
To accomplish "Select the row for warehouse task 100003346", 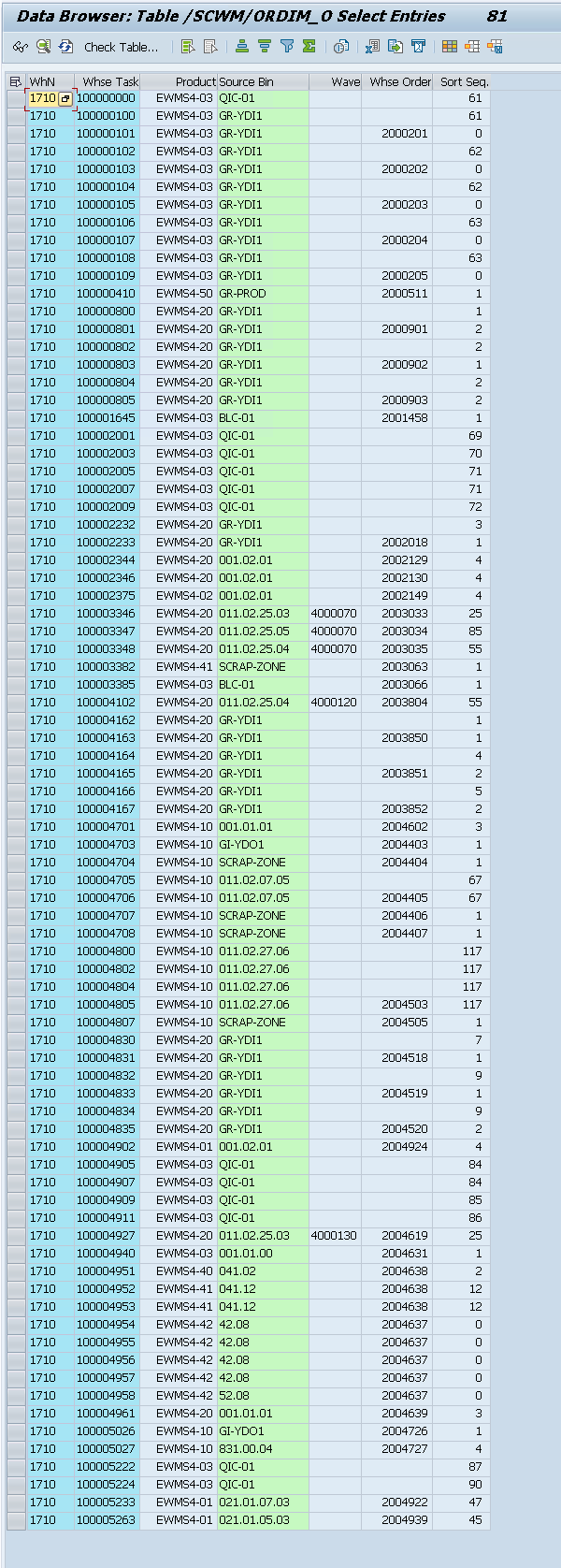I will (15, 614).
